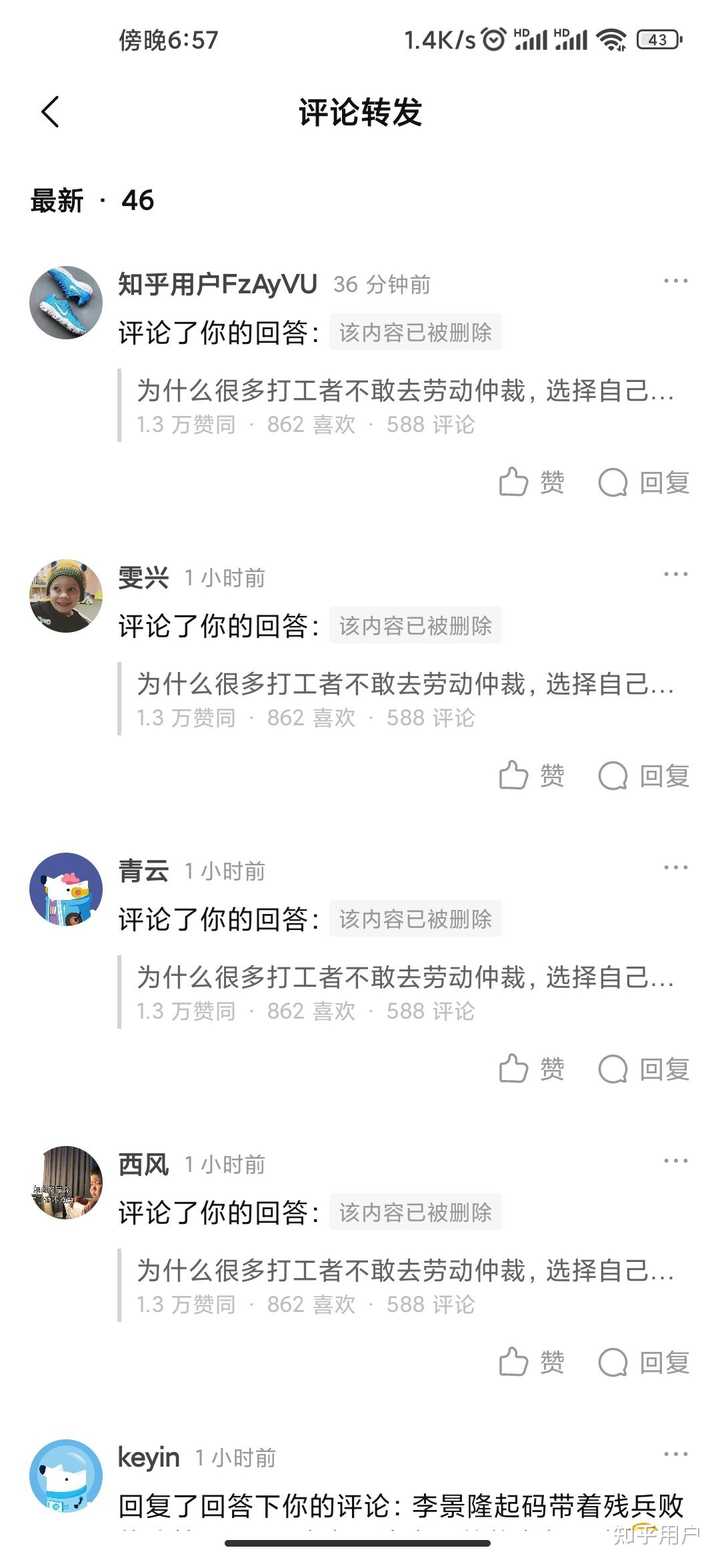
Task: Open 知乎用户FzAyVU's profile avatar
Action: [66, 302]
